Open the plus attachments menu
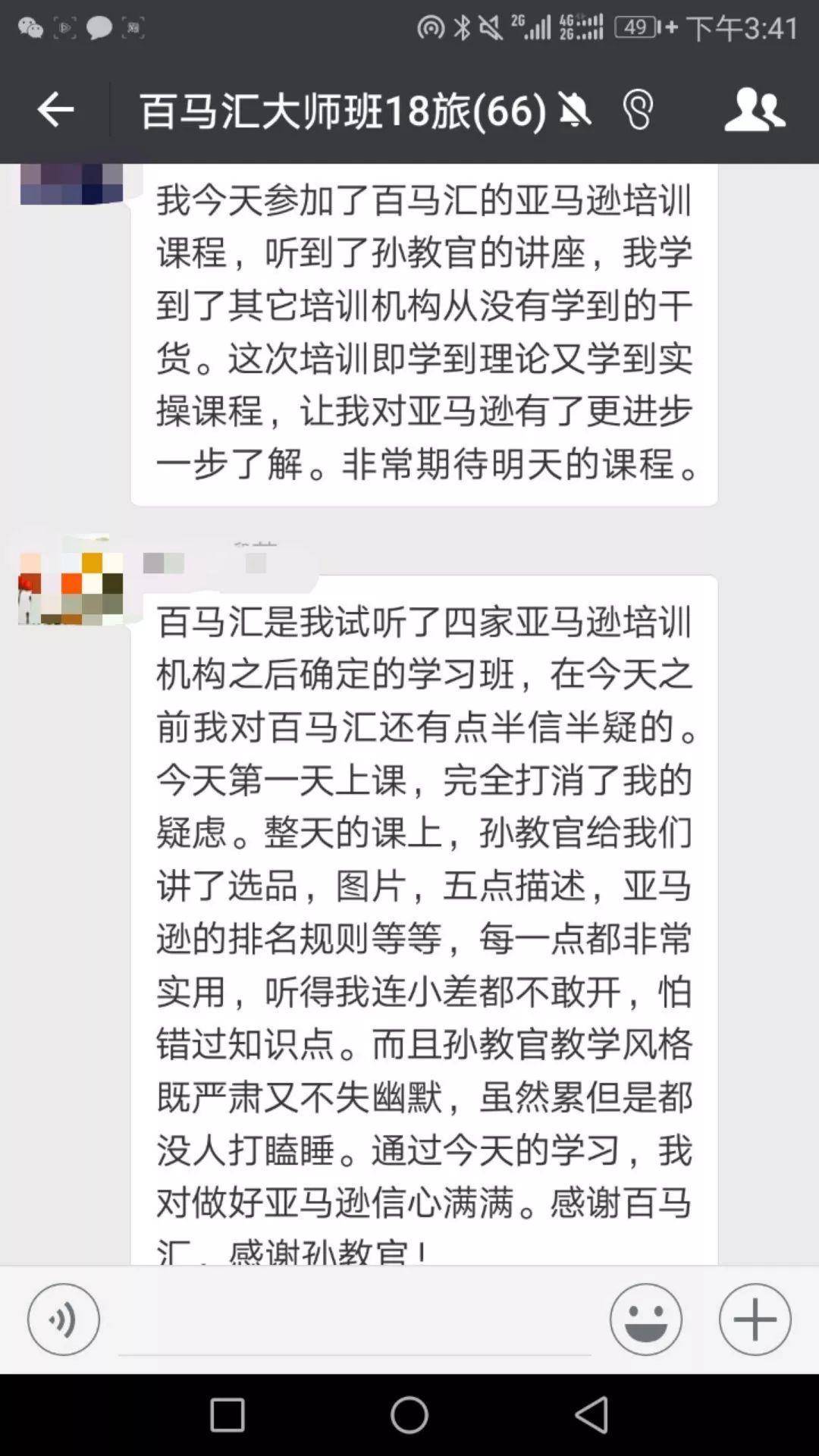Screen dimensions: 819x1456 point(755,1320)
